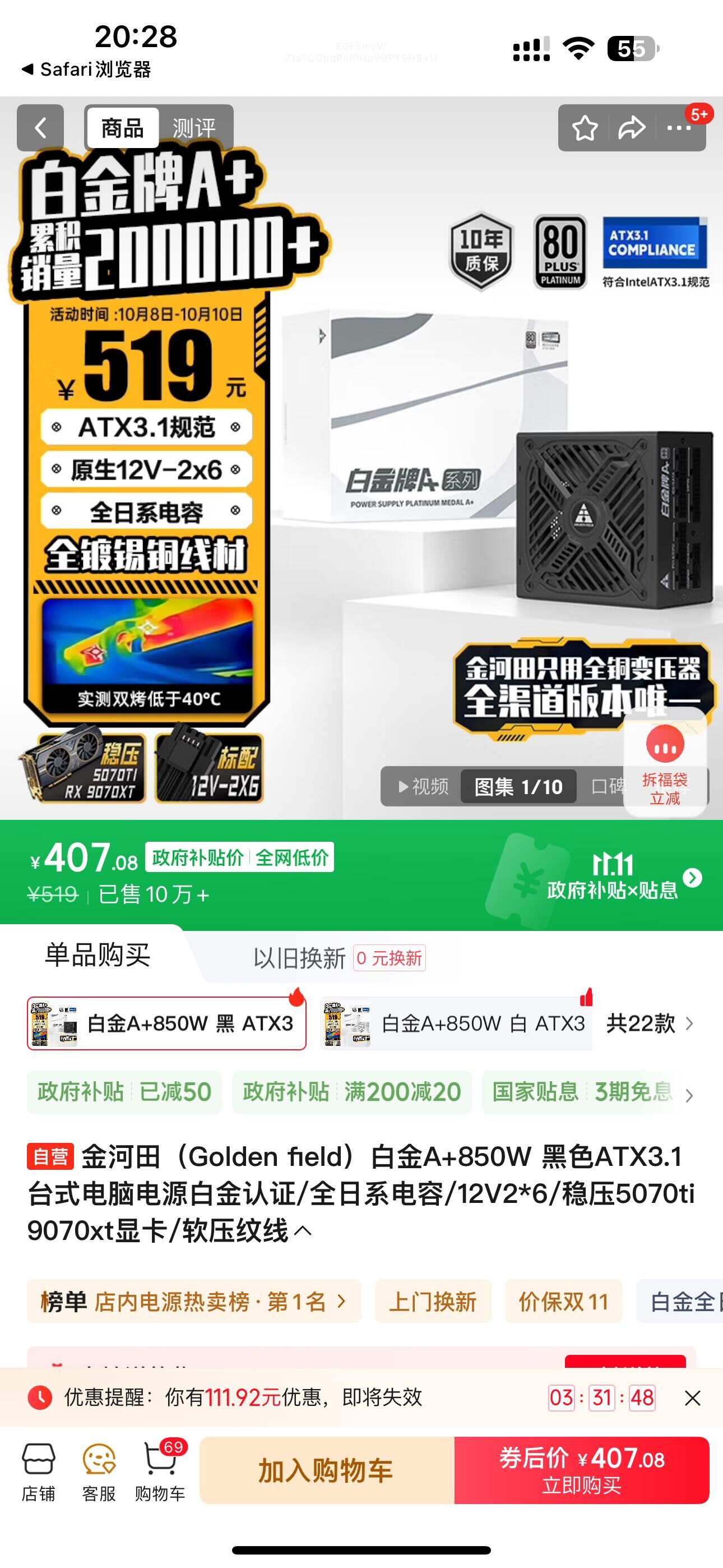Go back using the top-left arrow
Screen dimensions: 723x1568
(x=40, y=128)
